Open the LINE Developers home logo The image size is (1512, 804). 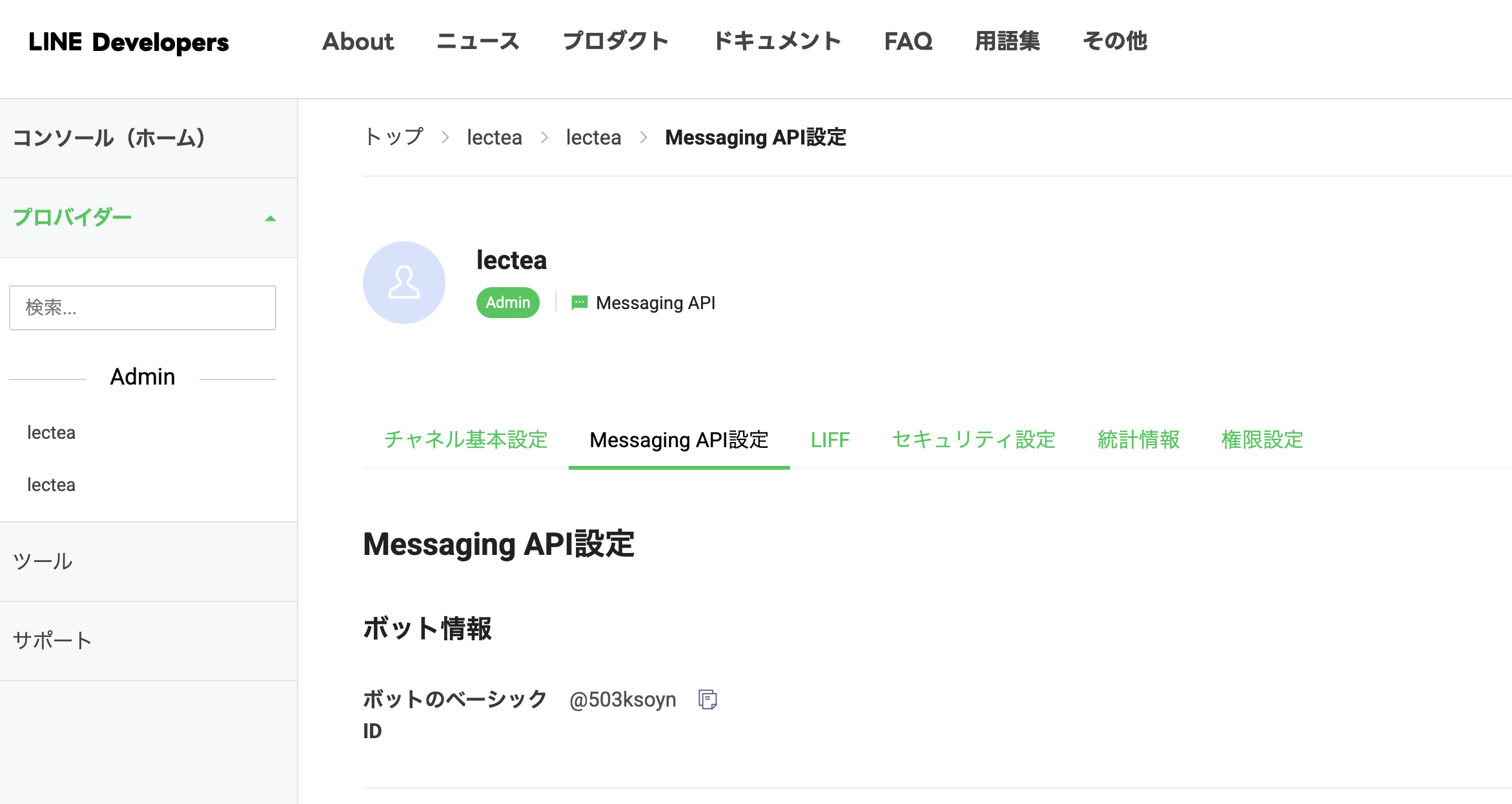click(128, 43)
